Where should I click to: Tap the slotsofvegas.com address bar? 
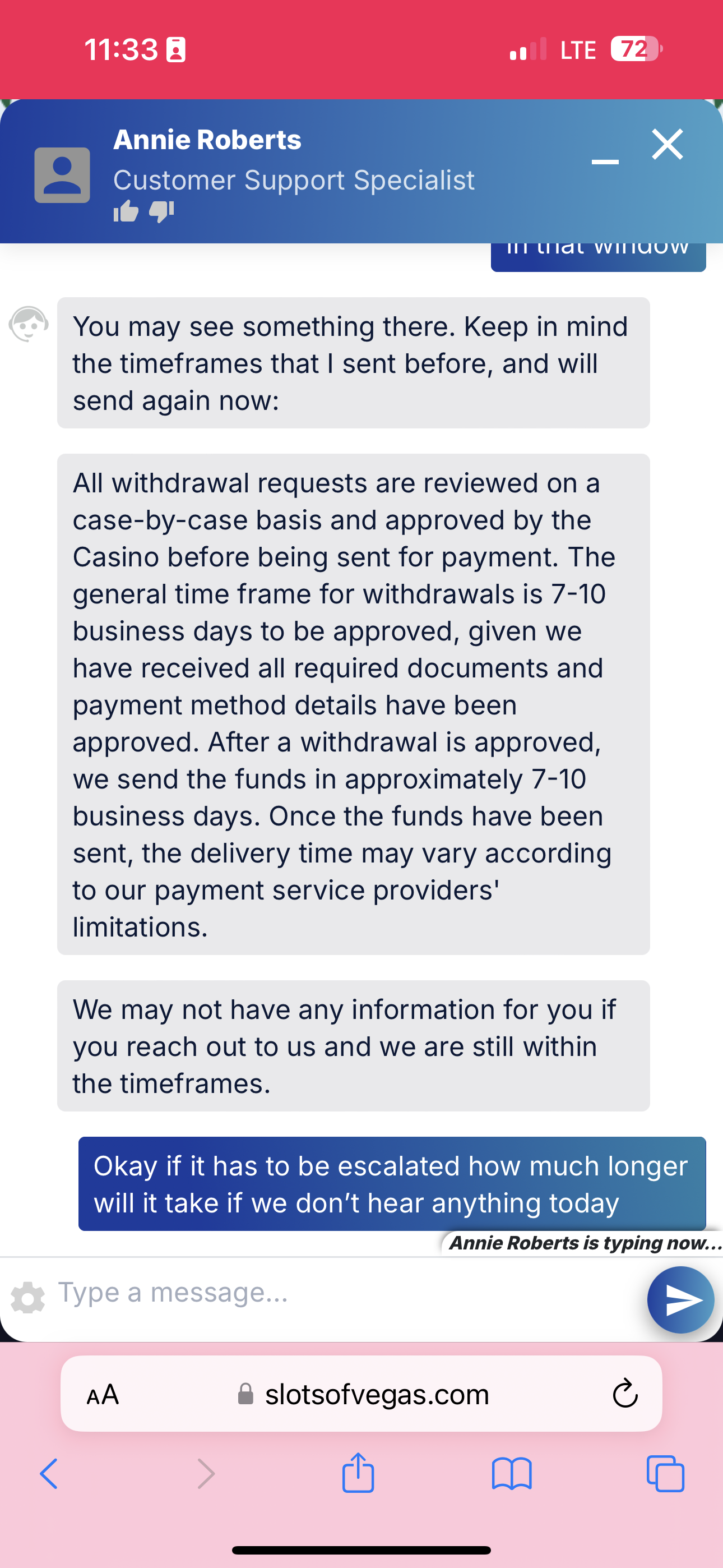coord(361,1393)
